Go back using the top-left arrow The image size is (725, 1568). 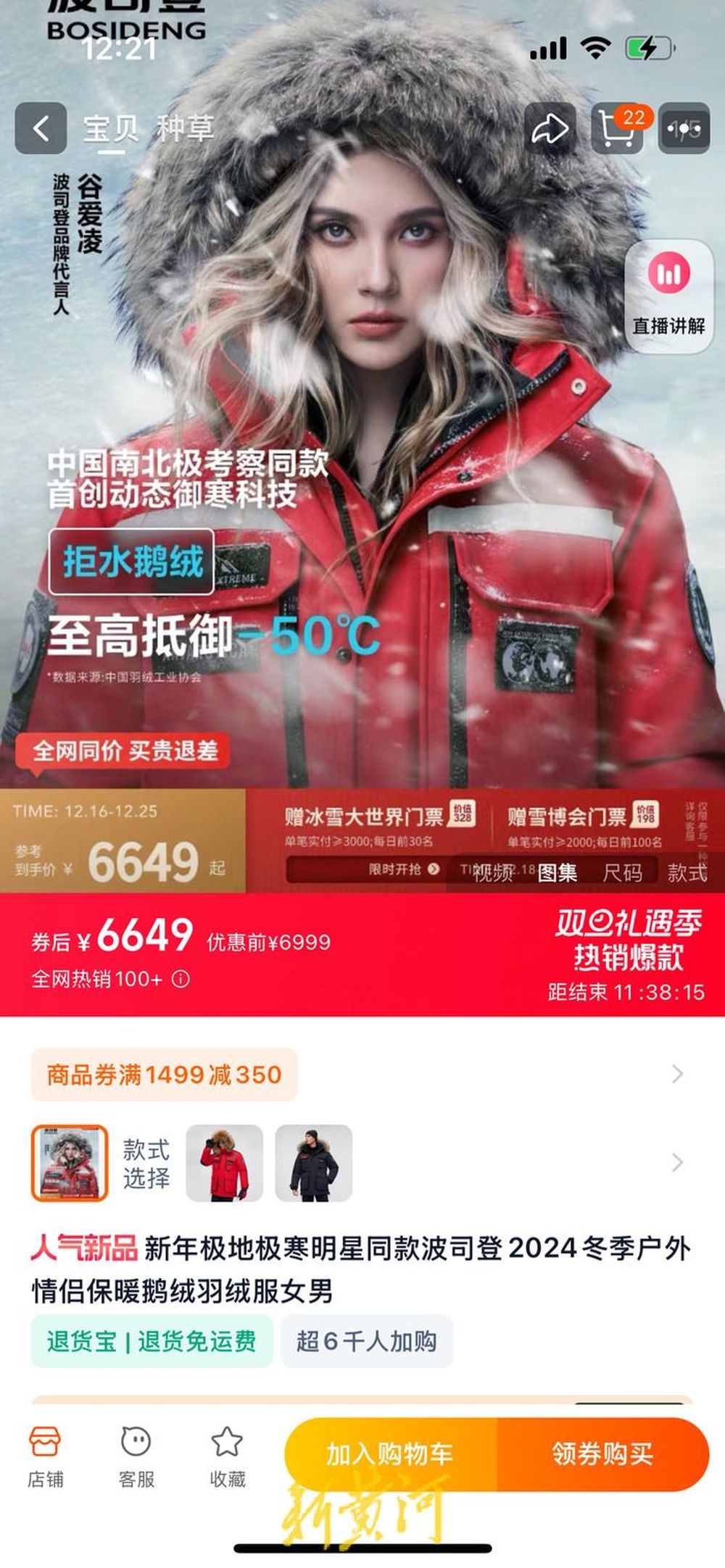pyautogui.click(x=41, y=128)
